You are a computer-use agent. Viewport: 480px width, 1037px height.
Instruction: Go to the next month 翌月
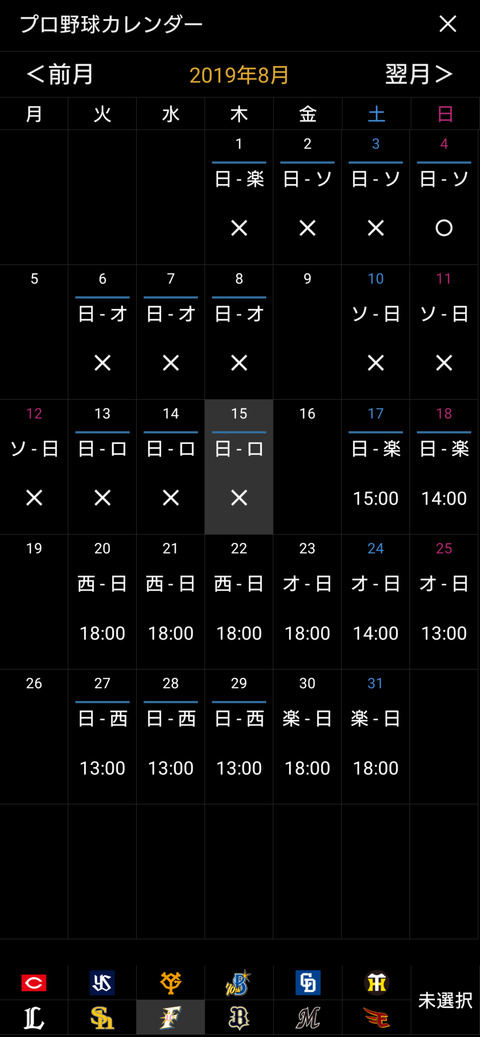pos(419,74)
